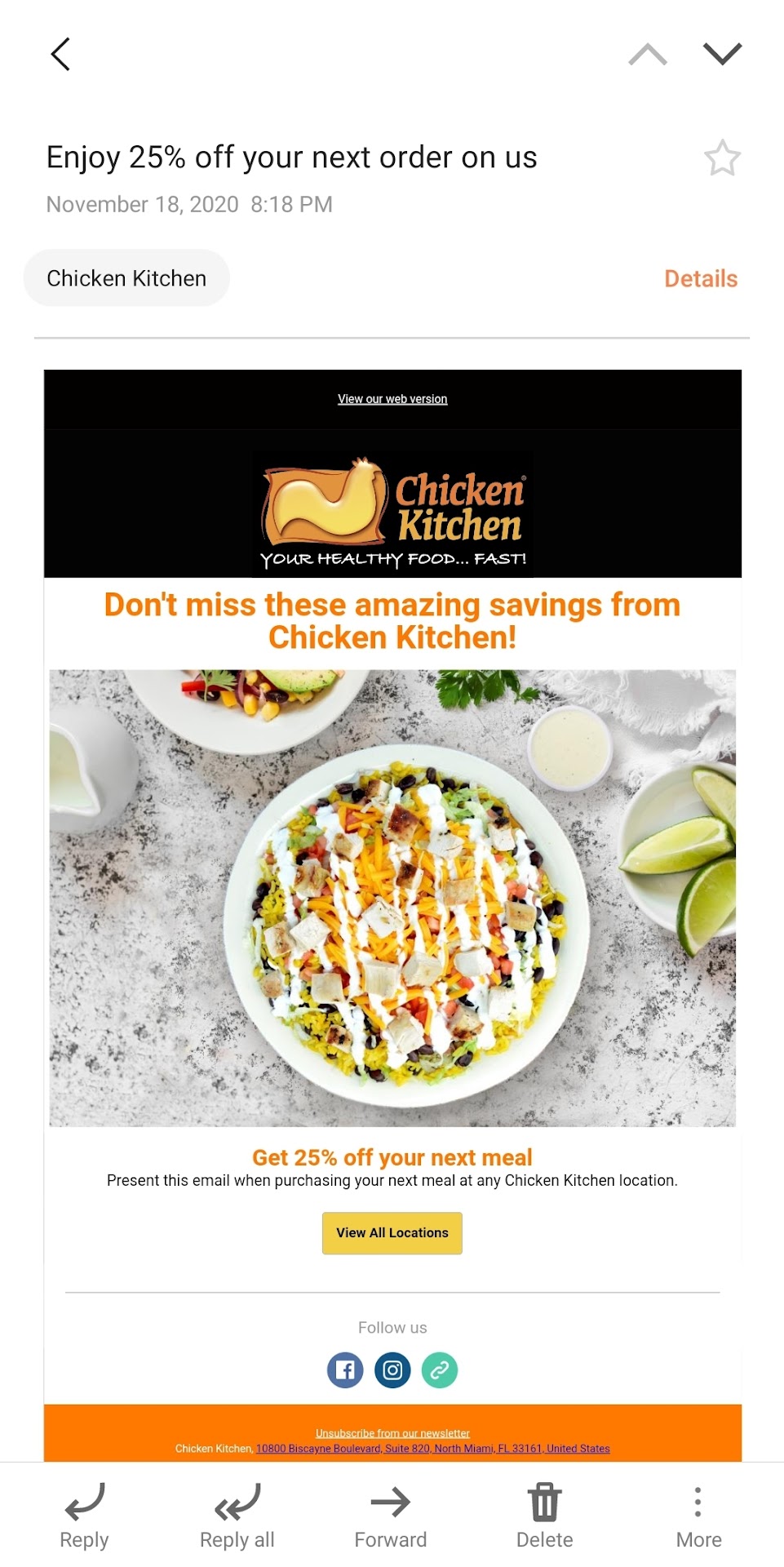Open the Chicken Kitchen sender chip
Image resolution: width=784 pixels, height=1567 pixels.
tap(126, 278)
